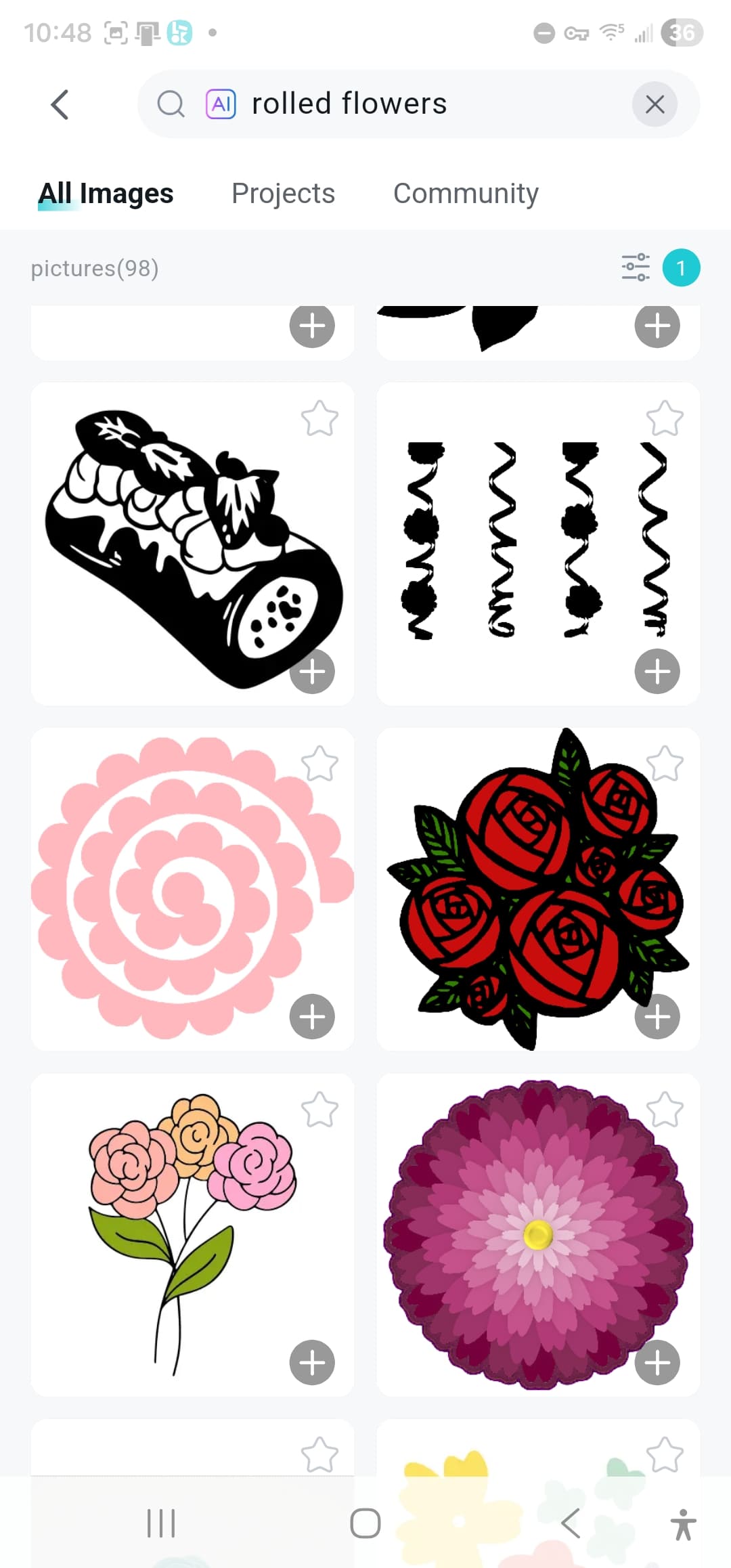Go back using the header arrow
The width and height of the screenshot is (731, 1568).
point(60,105)
